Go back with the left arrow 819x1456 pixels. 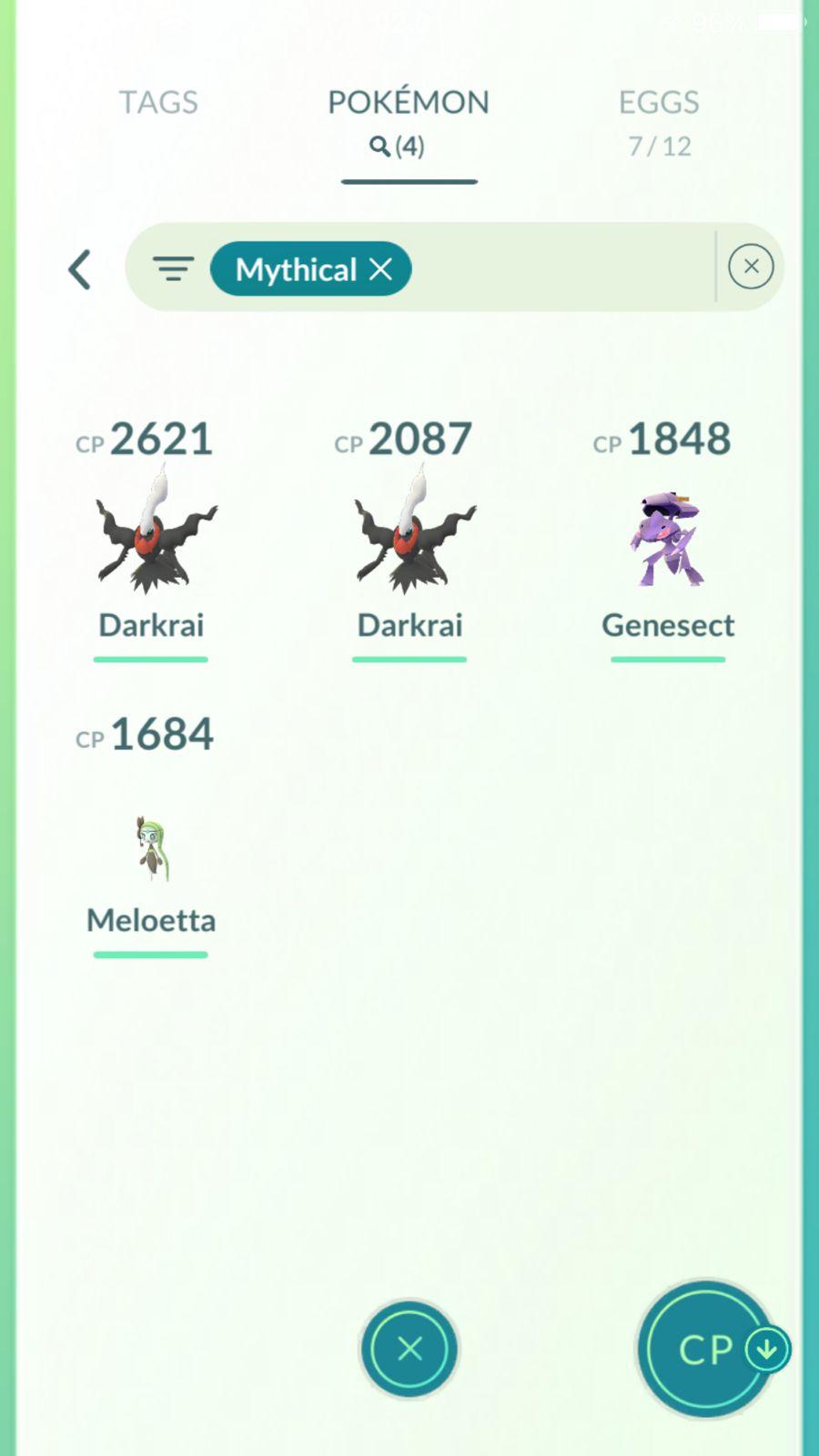coord(80,269)
